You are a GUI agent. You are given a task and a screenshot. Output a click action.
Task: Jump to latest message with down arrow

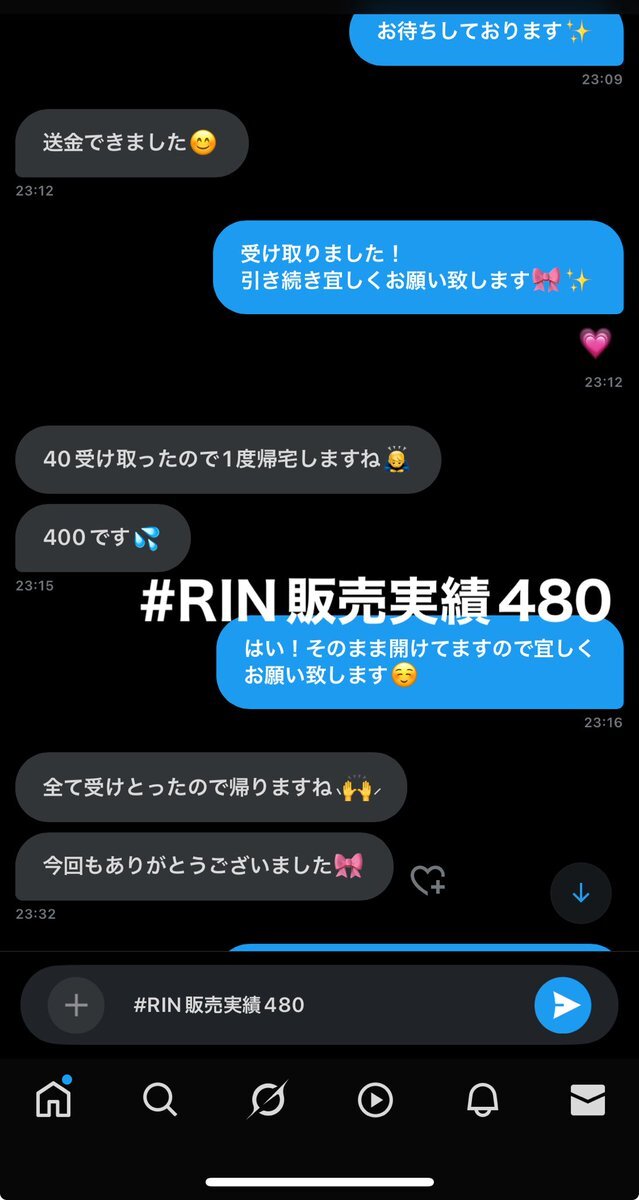581,893
